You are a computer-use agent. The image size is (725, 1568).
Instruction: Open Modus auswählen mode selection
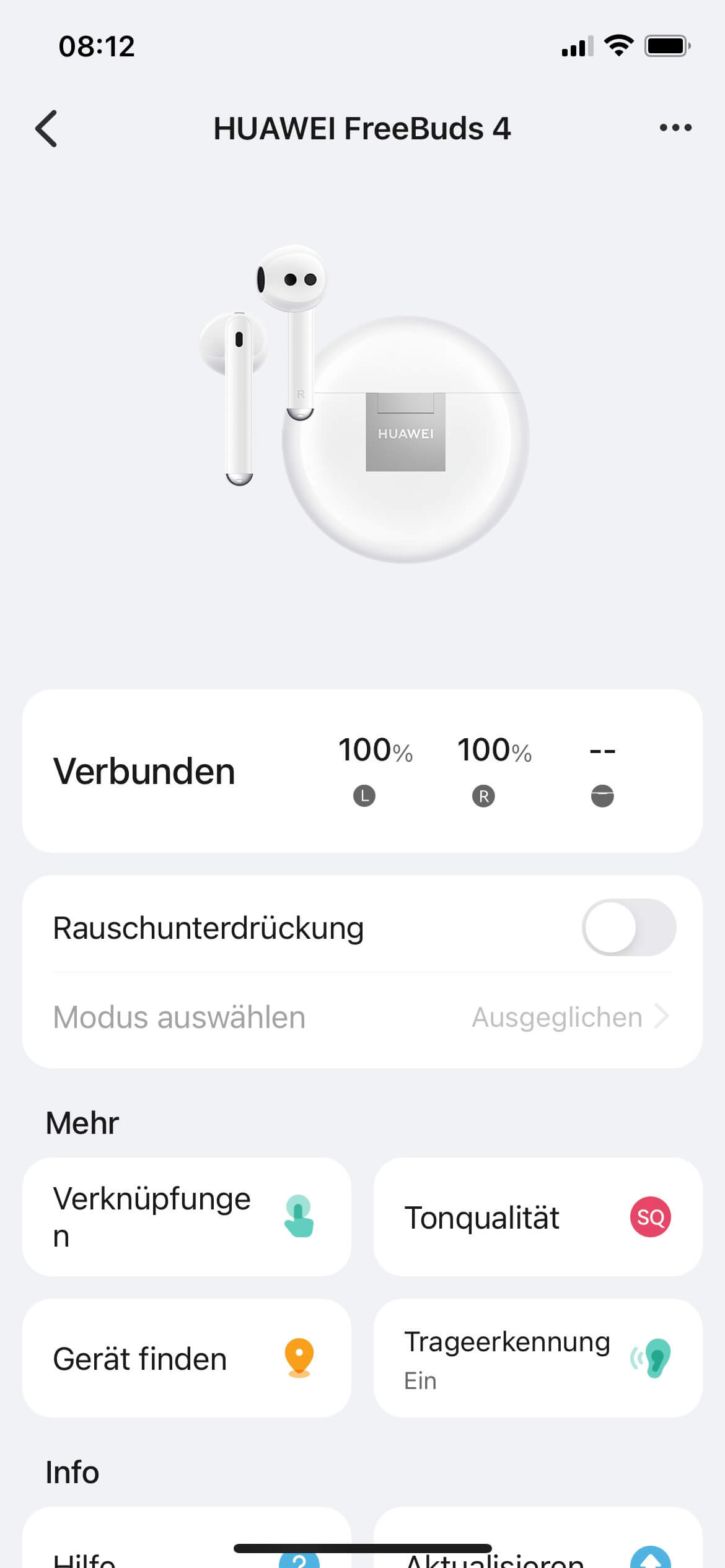point(362,1017)
